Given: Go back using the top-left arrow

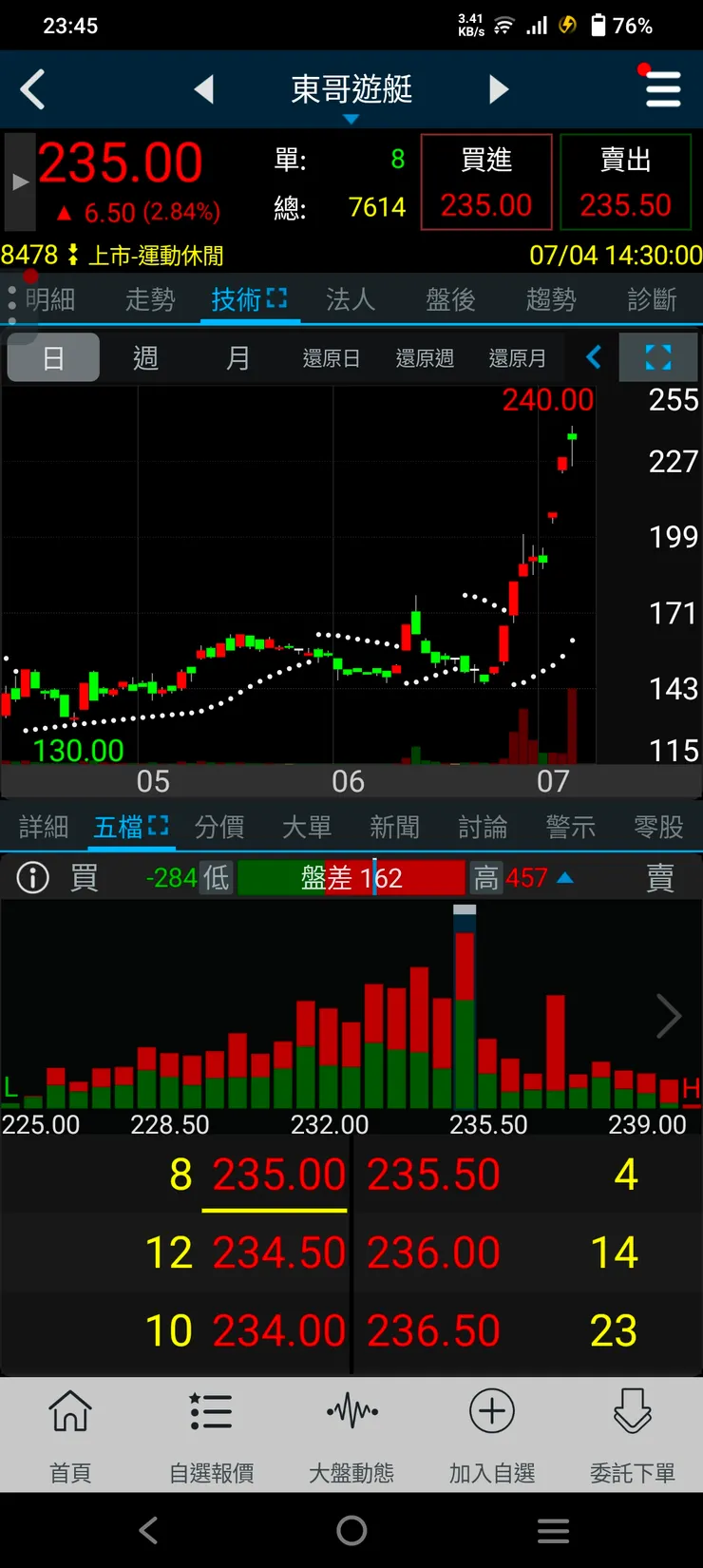Looking at the screenshot, I should pyautogui.click(x=33, y=90).
